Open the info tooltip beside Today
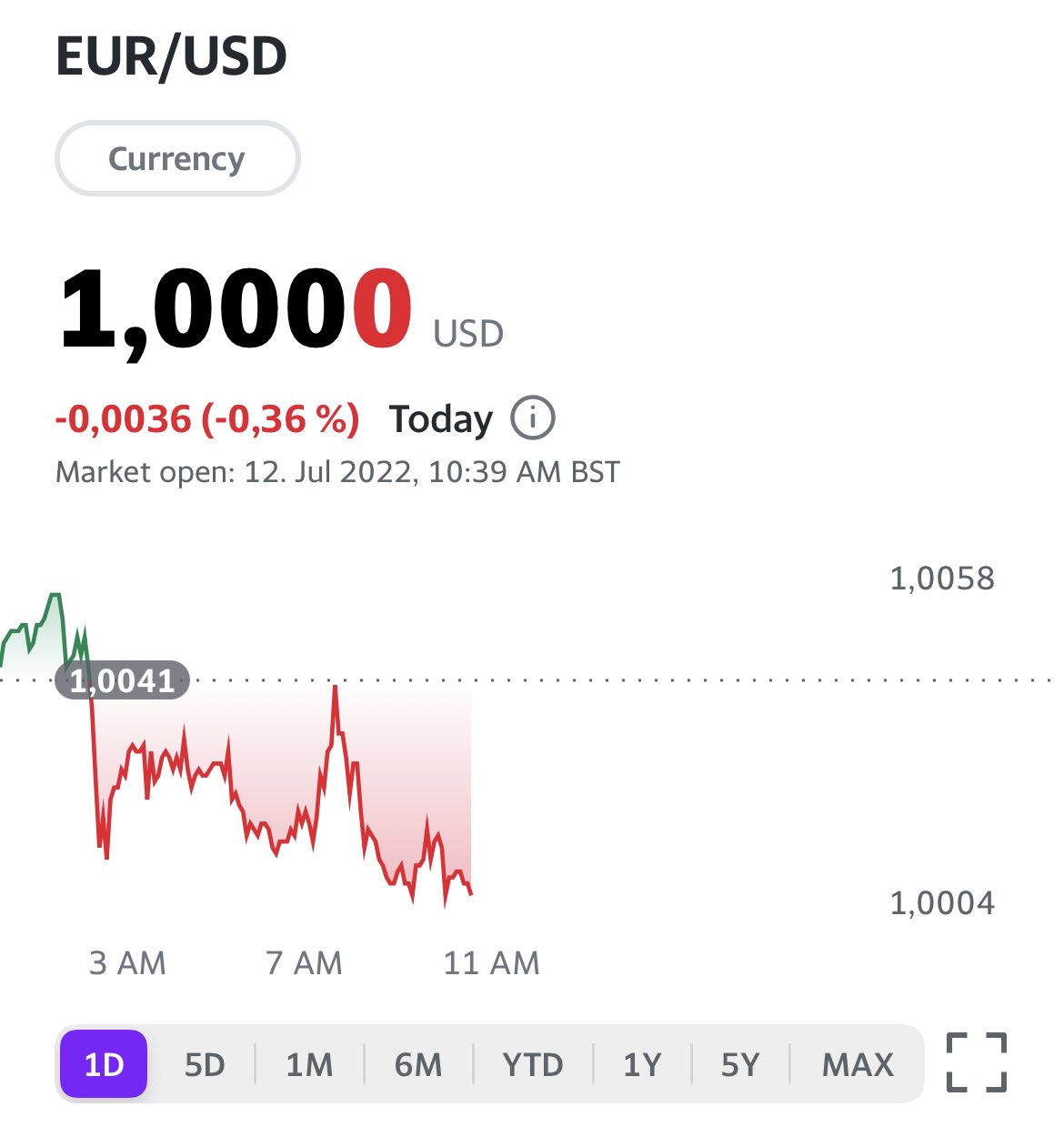The image size is (1064, 1137). pyautogui.click(x=533, y=418)
